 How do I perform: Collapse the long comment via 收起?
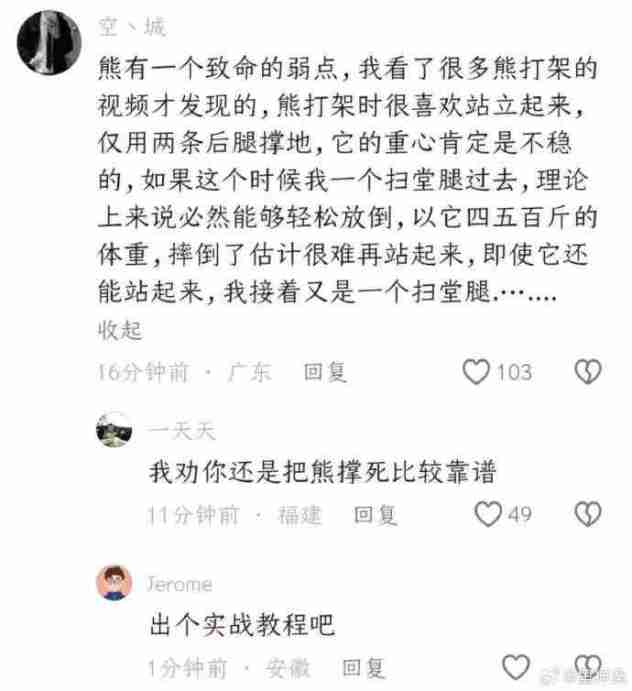[x=120, y=330]
